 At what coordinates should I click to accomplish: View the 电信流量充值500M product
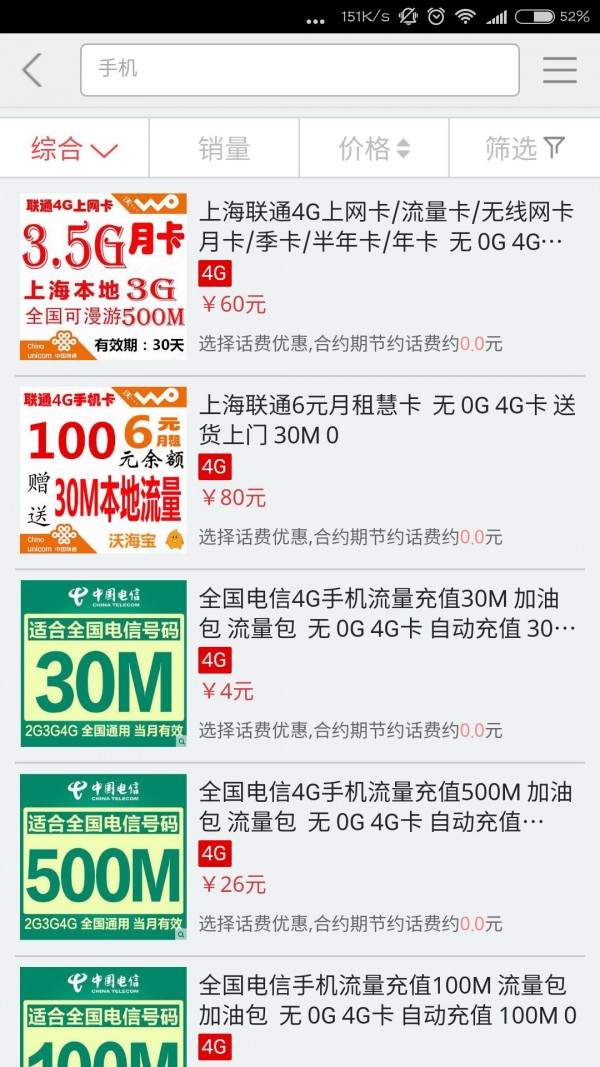click(x=385, y=807)
